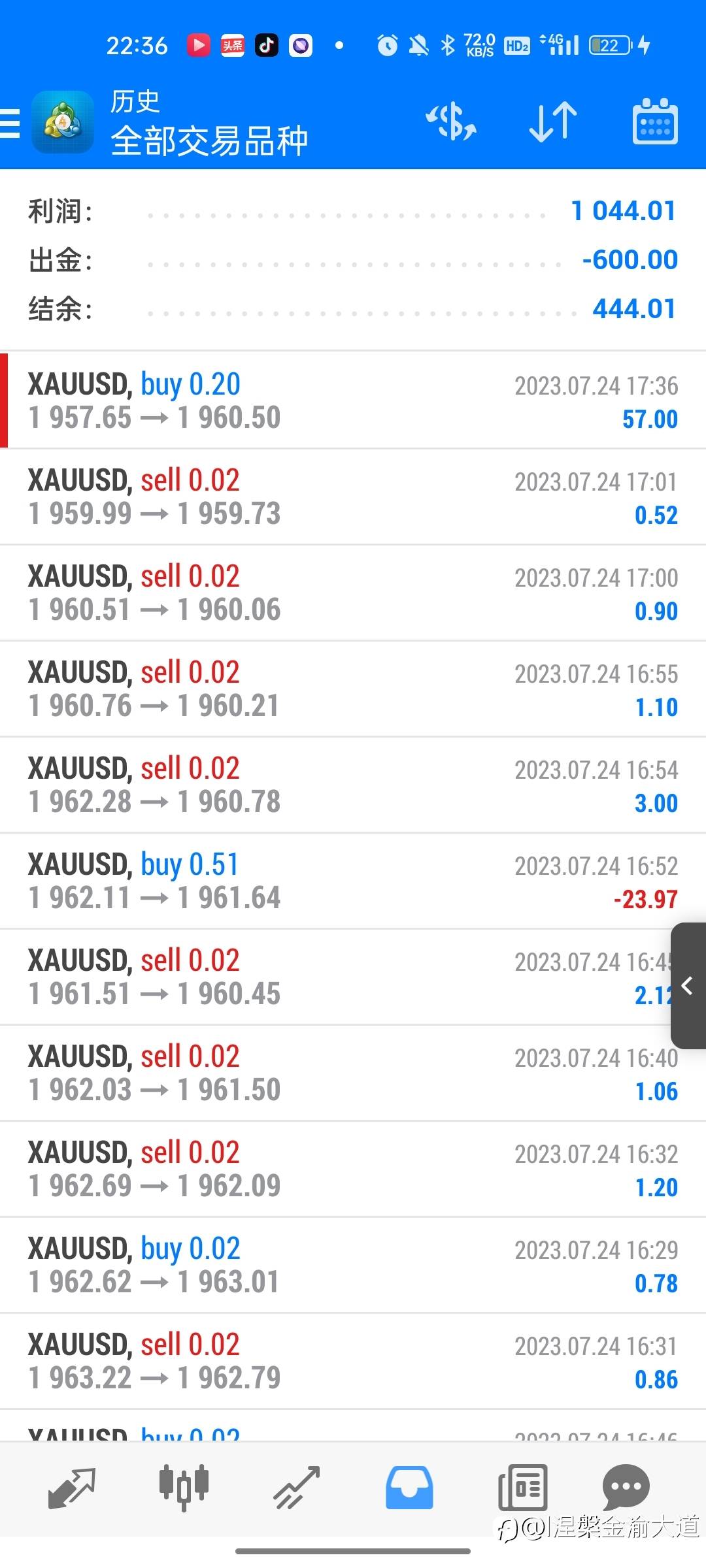Open the sort arrows option
Image resolution: width=706 pixels, height=1568 pixels.
point(553,122)
